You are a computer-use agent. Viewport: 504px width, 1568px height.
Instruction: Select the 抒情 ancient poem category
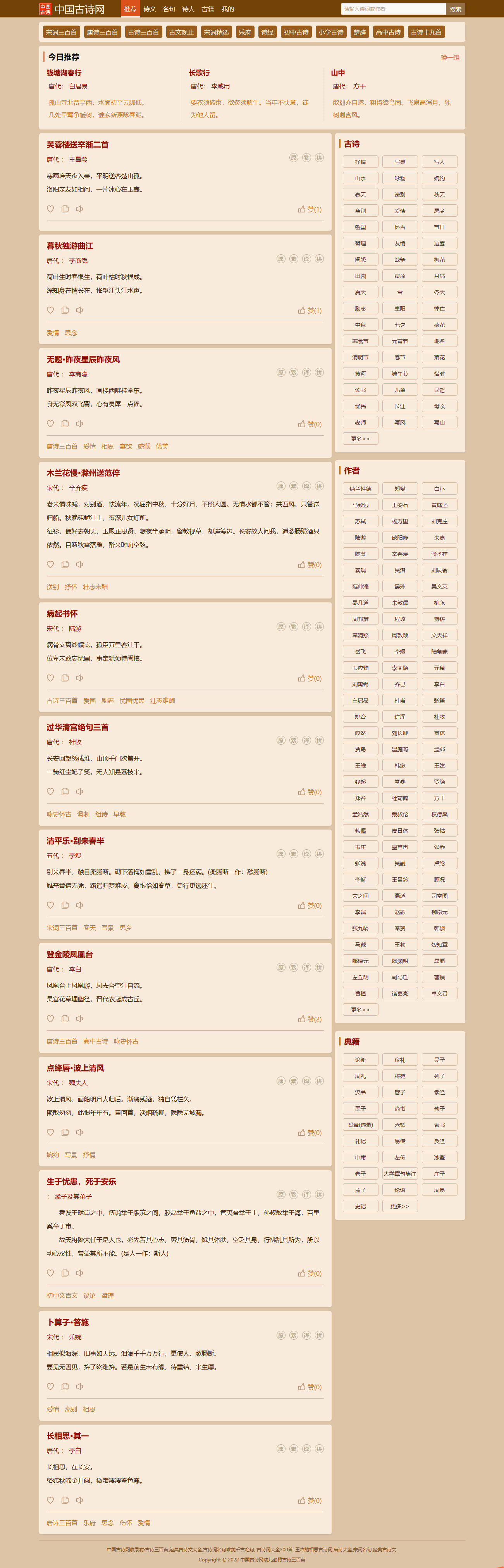pyautogui.click(x=361, y=162)
